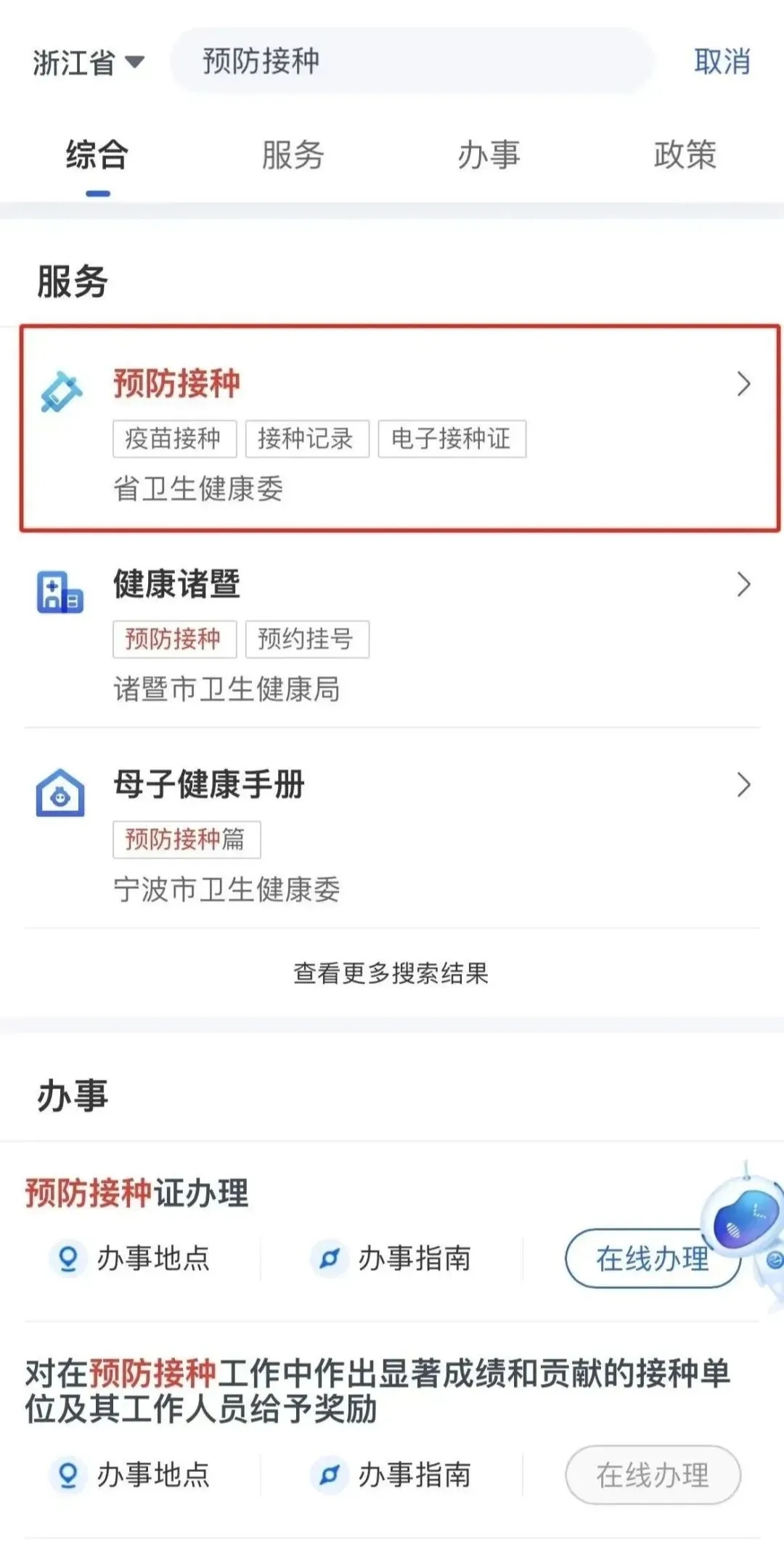Click the 健康诸暨 hospital icon
The height and width of the screenshot is (1554, 784).
point(60,590)
